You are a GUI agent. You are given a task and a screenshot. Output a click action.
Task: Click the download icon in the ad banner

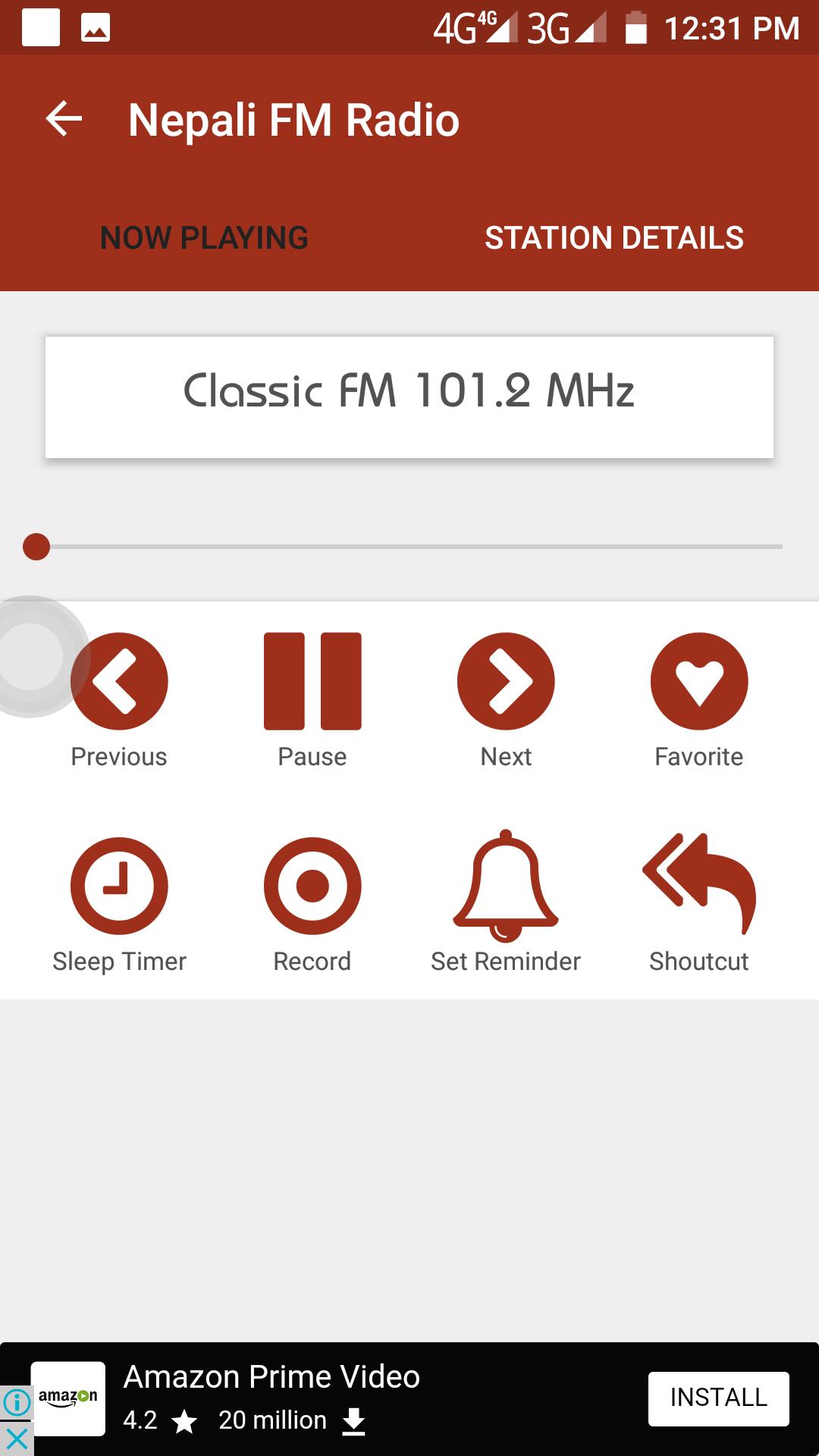click(353, 1419)
